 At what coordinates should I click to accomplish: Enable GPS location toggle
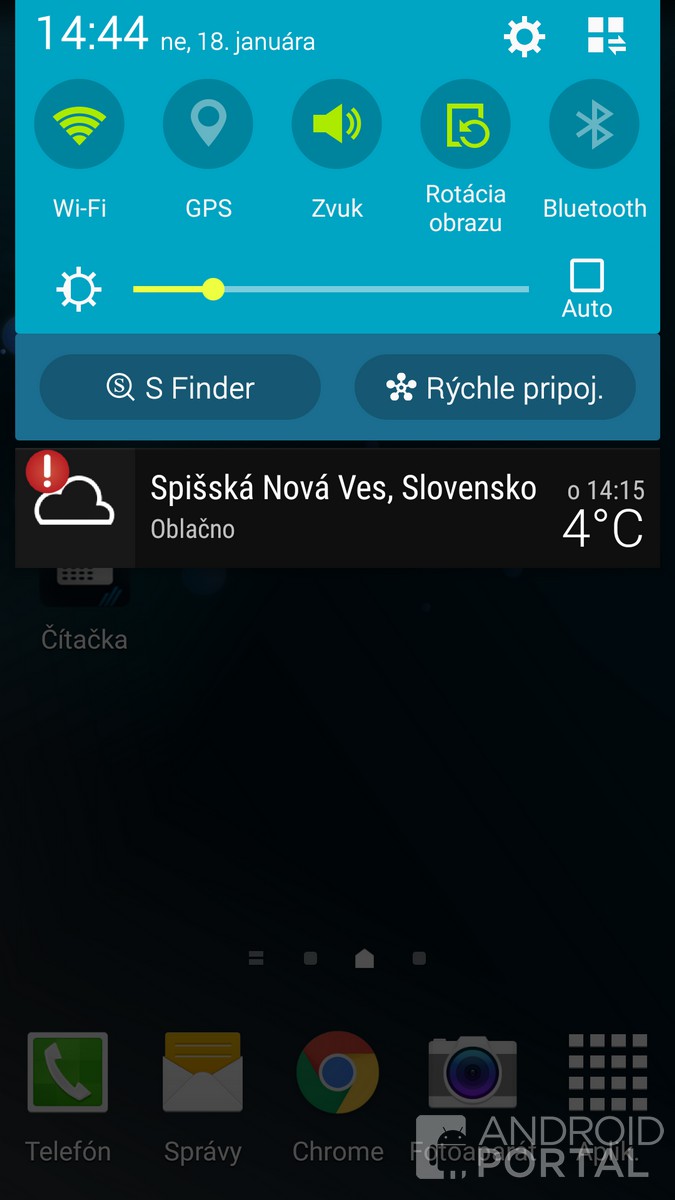point(208,125)
